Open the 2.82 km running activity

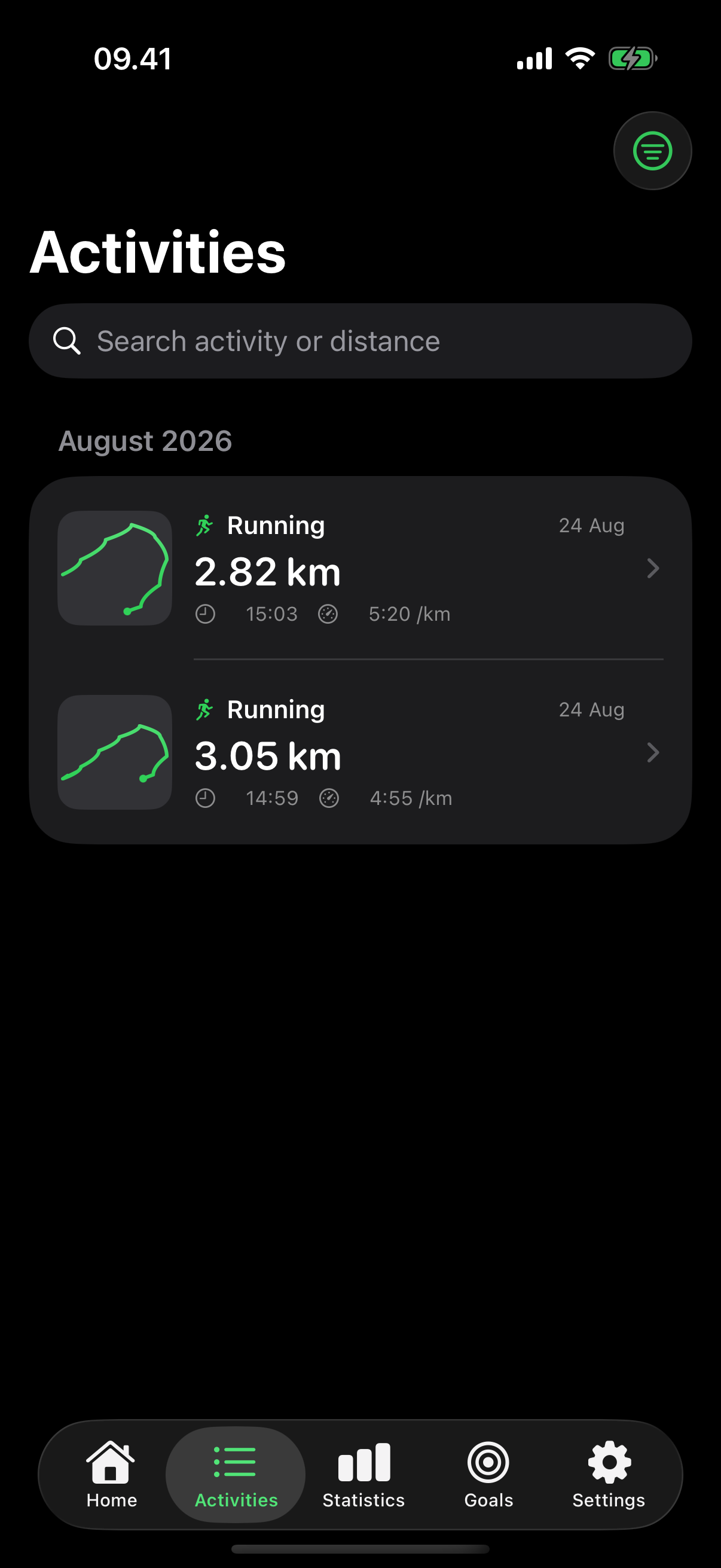[360, 568]
